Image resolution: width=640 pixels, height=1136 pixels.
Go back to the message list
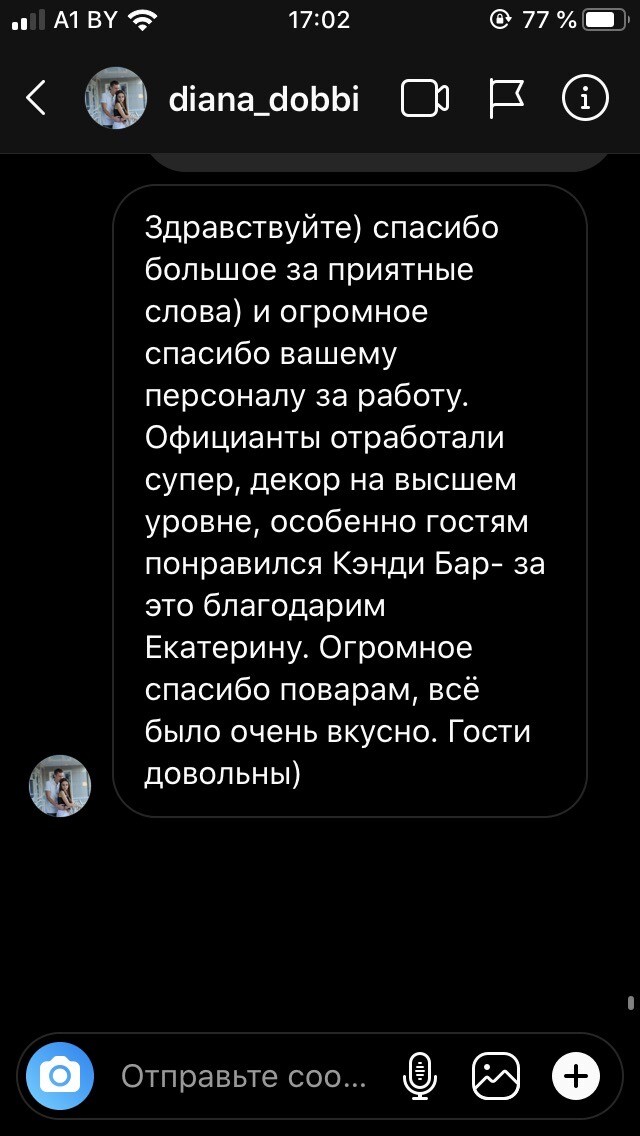[x=36, y=98]
